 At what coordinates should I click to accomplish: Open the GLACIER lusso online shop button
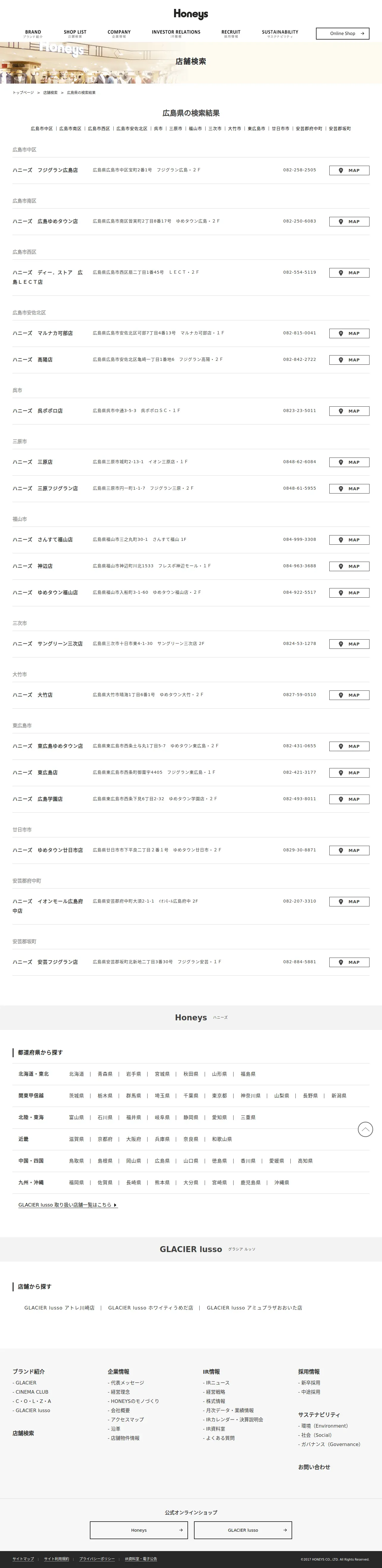coord(243,1530)
